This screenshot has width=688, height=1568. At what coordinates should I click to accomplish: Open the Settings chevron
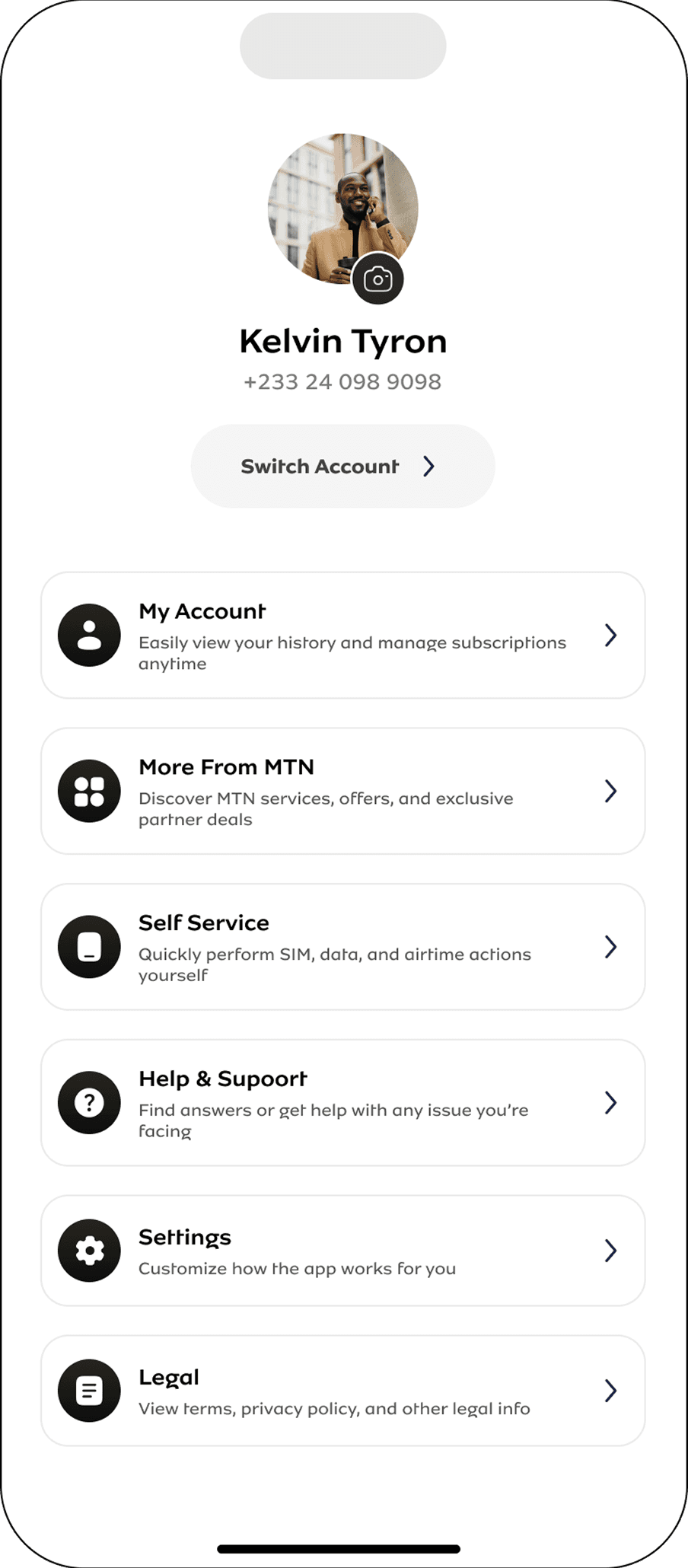[610, 1251]
